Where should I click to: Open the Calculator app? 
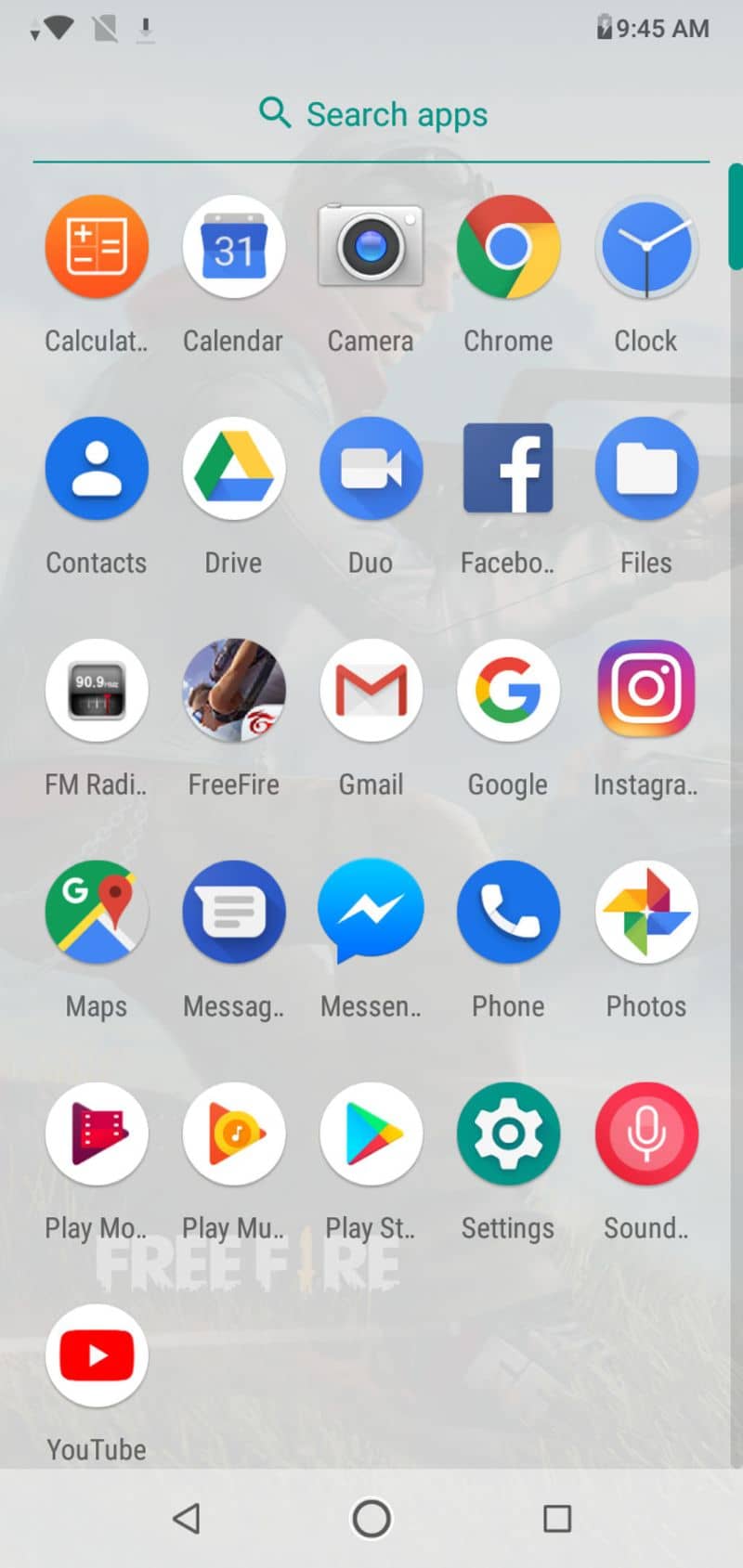click(97, 248)
